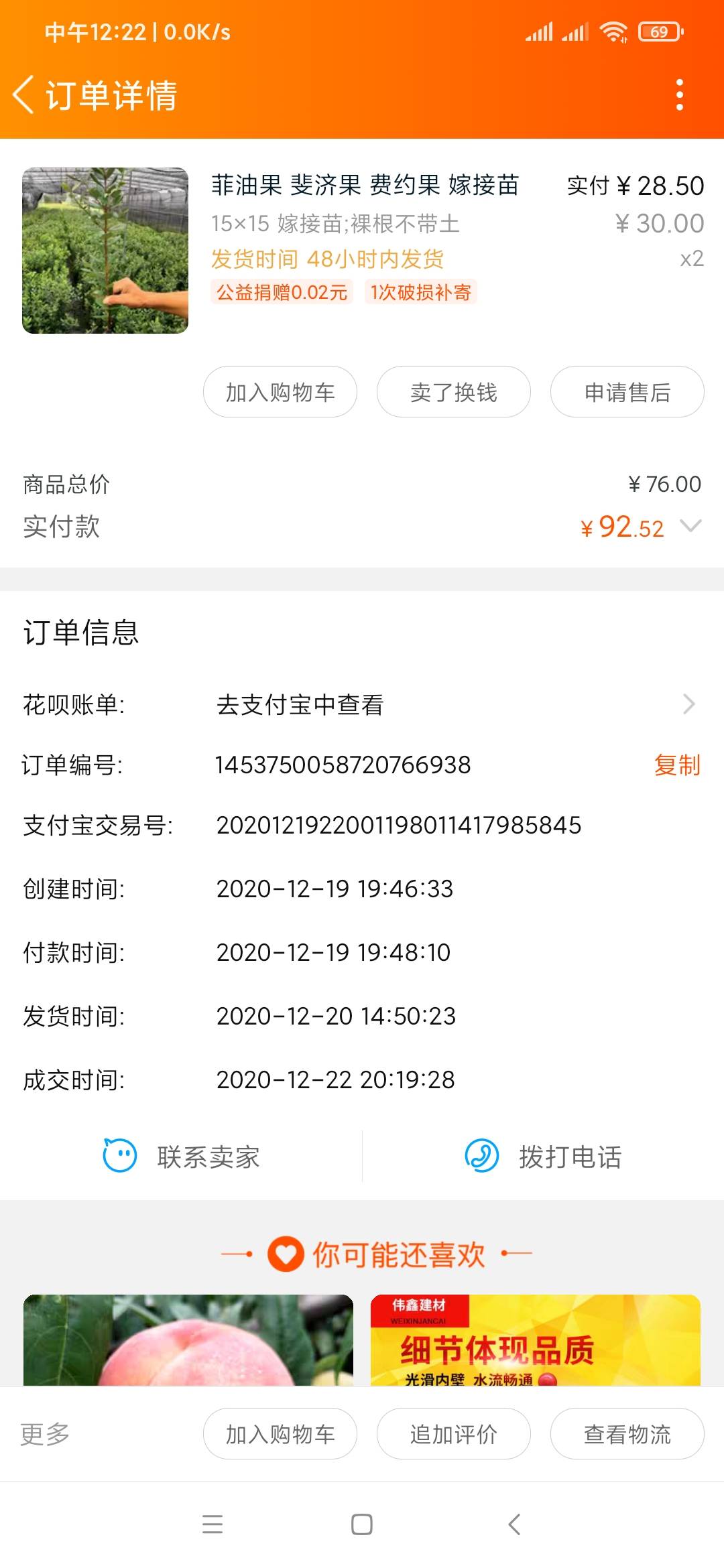Expand the 实付款 ¥92.52 breakdown
The height and width of the screenshot is (1568, 724).
click(x=690, y=527)
